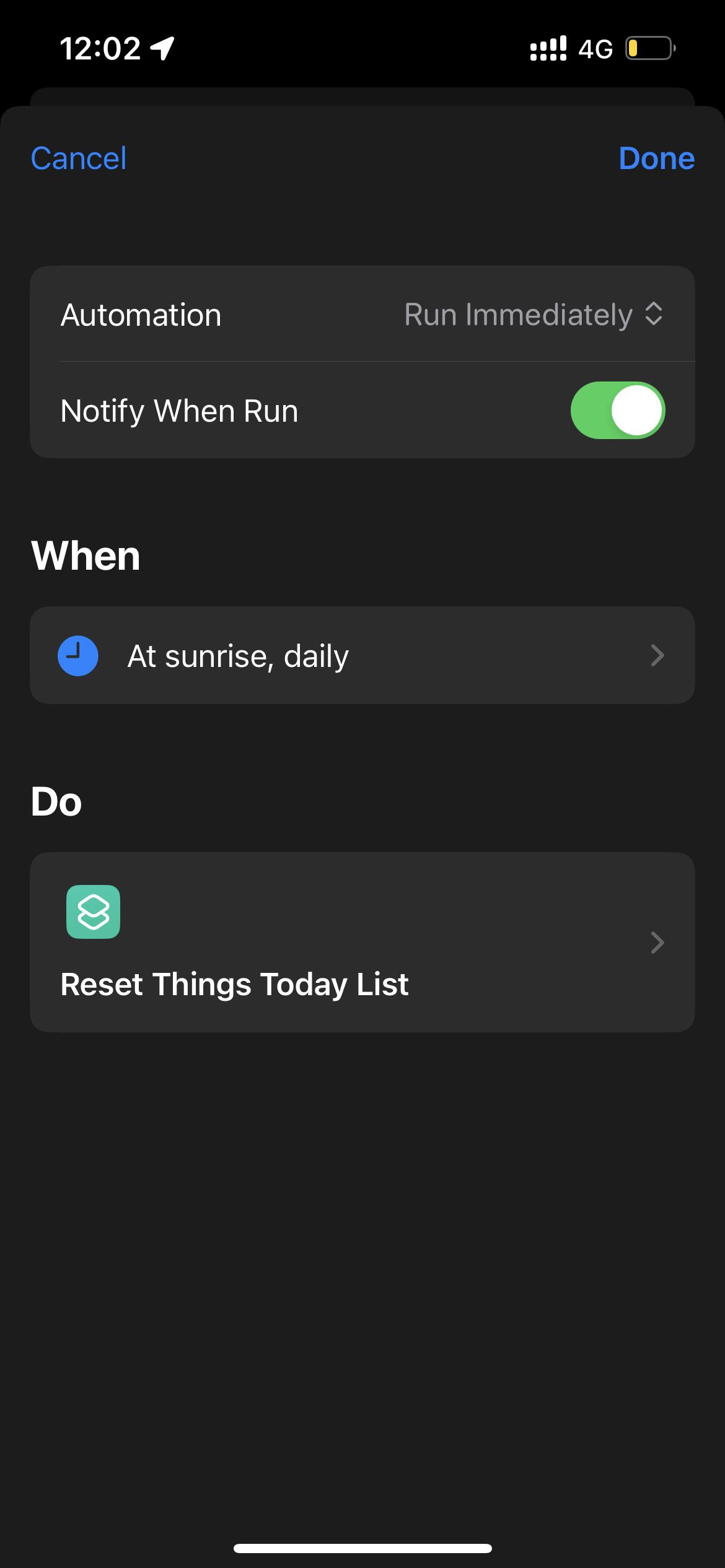The width and height of the screenshot is (725, 1568).
Task: Tap Done to save the automation
Action: (x=656, y=159)
